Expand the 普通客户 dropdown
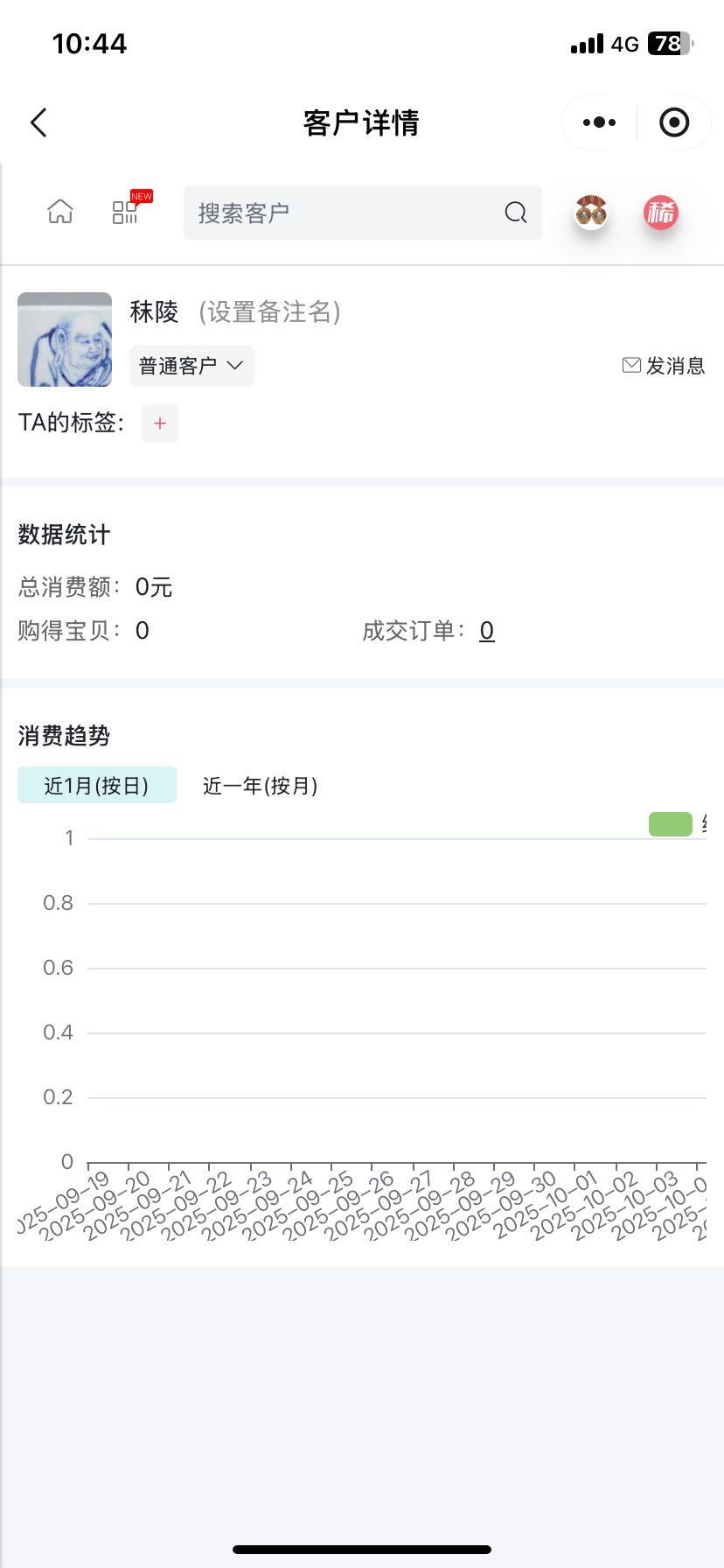The image size is (724, 1568). (x=191, y=366)
